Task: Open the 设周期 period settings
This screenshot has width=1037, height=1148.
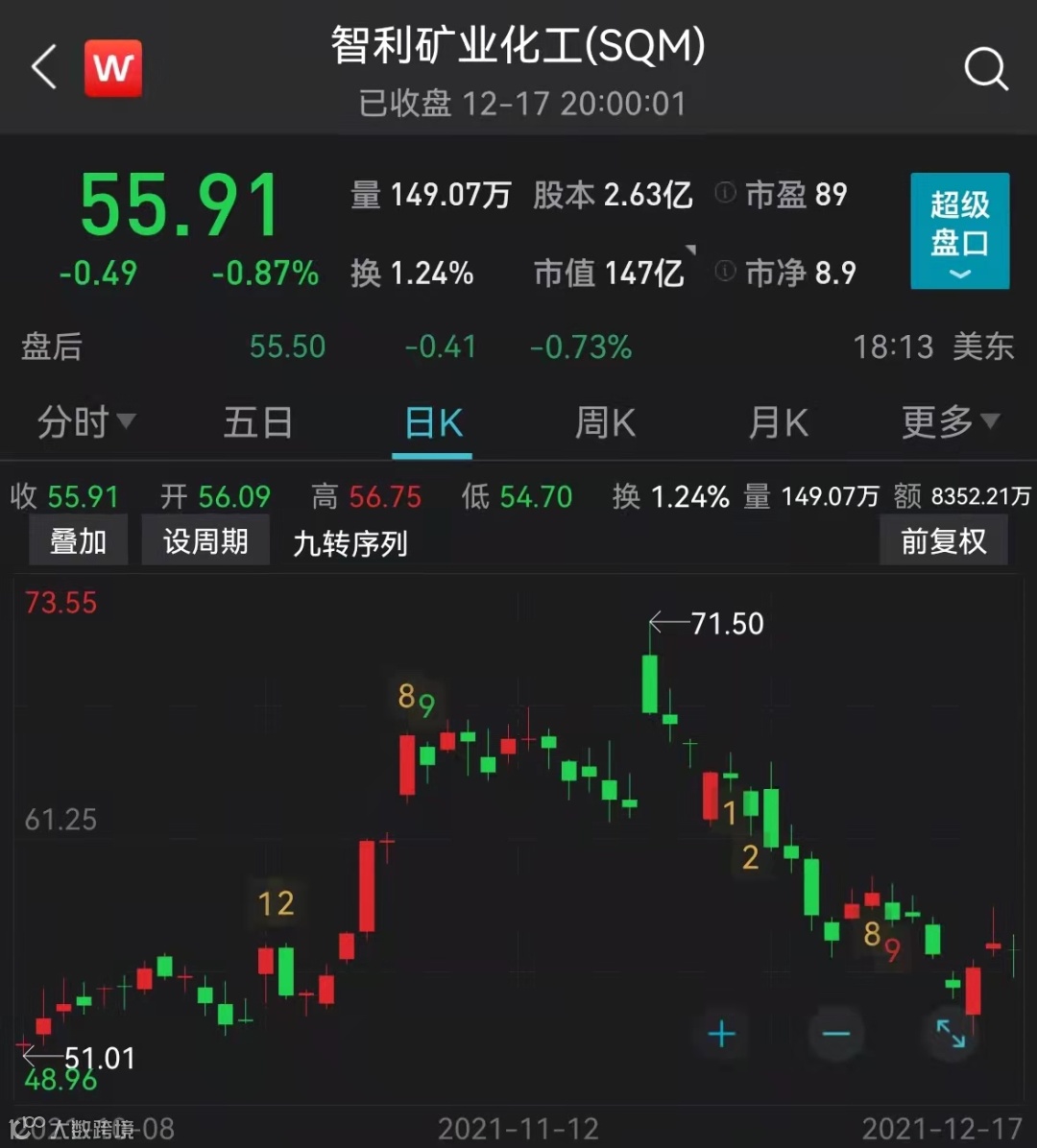Action: click(205, 541)
